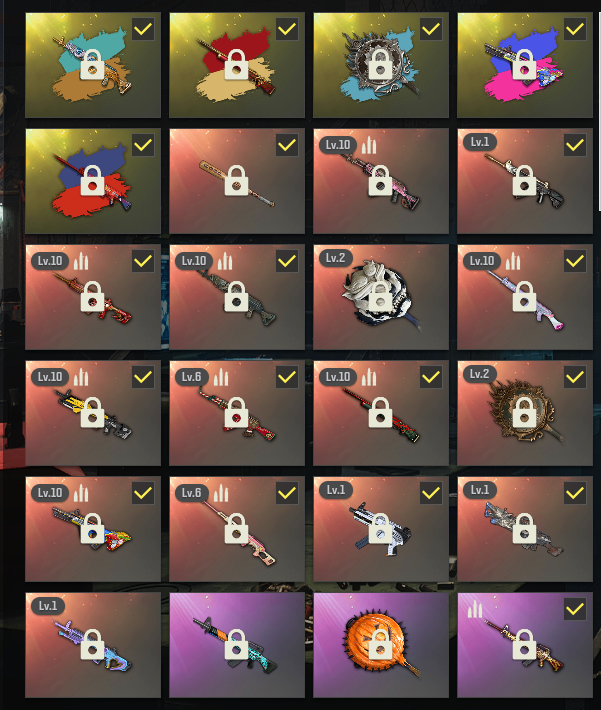601x710 pixels.
Task: Select the yellow and black Lv.10 rifle
Action: [93, 413]
